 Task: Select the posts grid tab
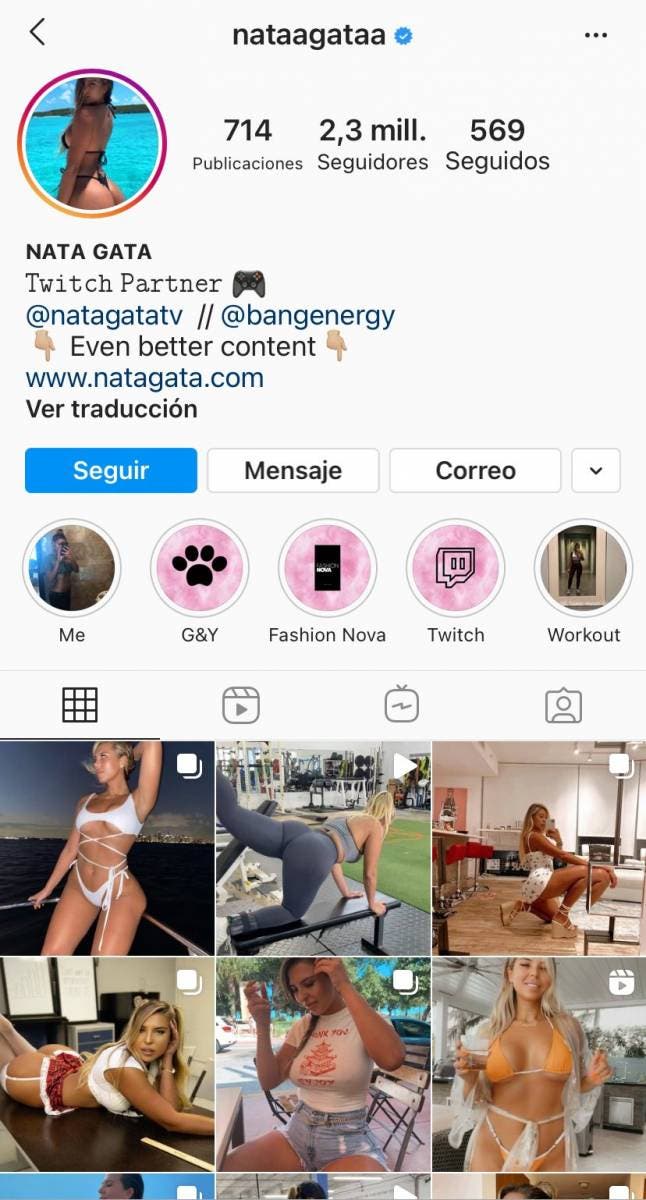coord(80,705)
